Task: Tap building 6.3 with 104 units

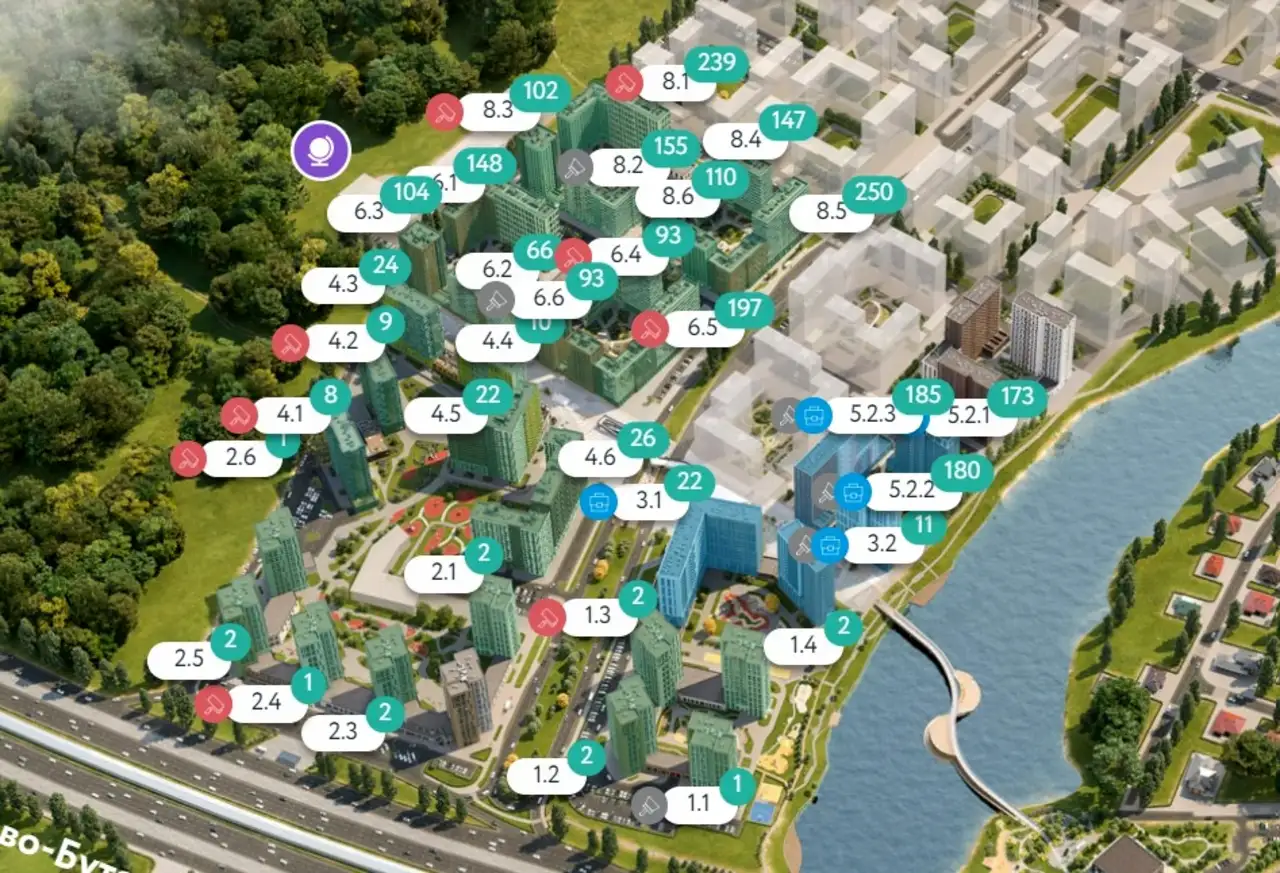Action: pos(369,212)
